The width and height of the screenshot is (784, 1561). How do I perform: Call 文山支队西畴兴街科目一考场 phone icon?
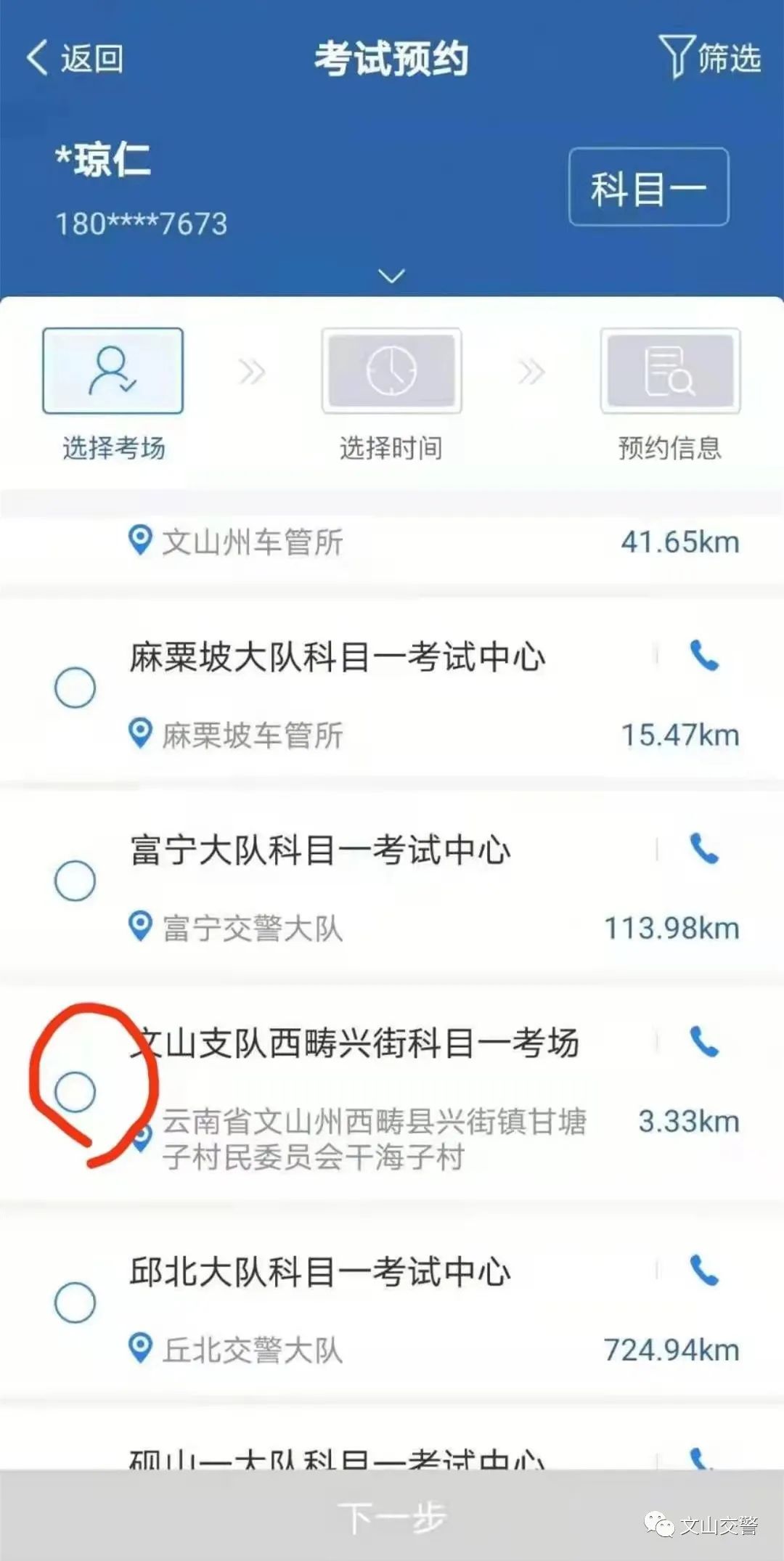(703, 1042)
